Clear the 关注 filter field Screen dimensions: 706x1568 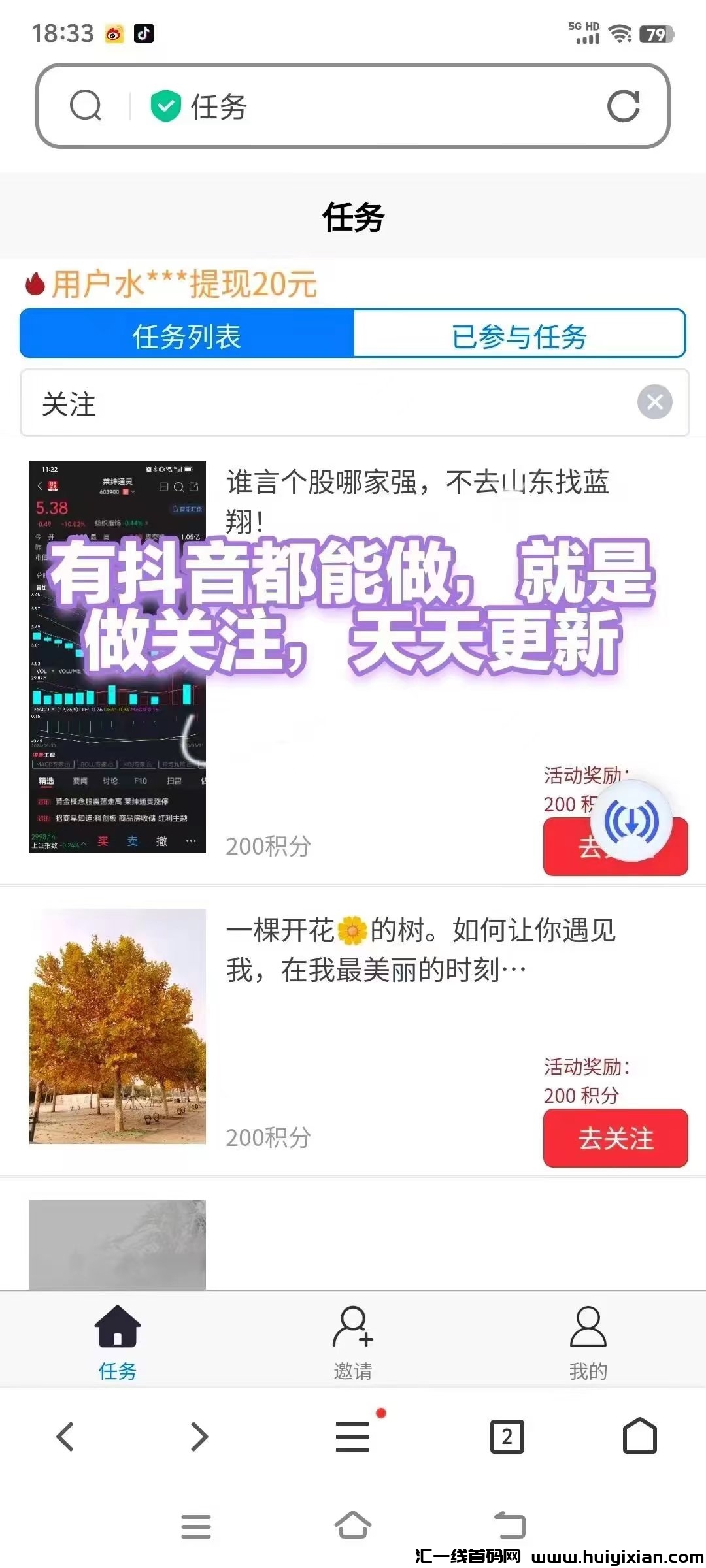pos(654,402)
